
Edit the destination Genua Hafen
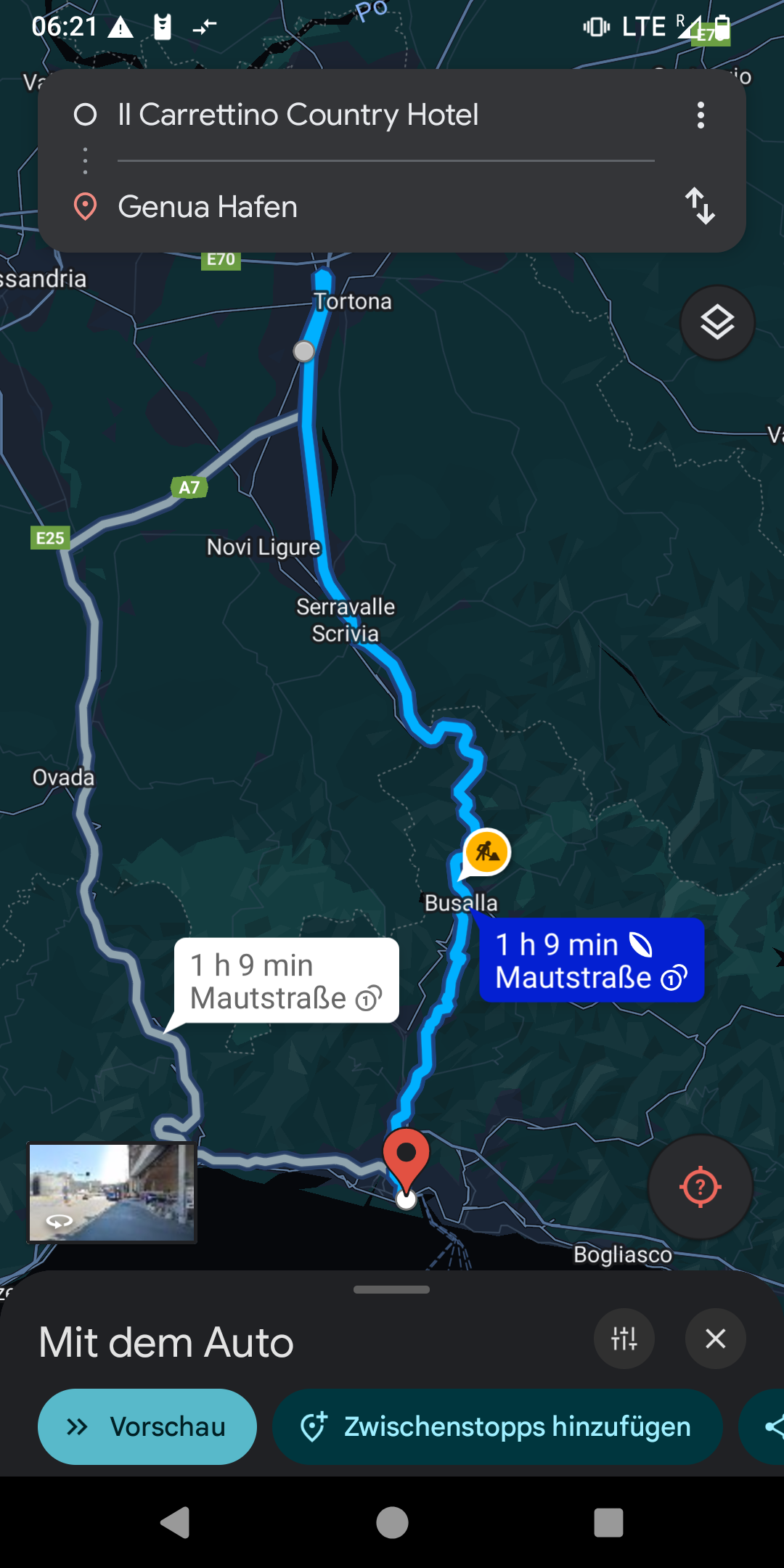(x=208, y=207)
